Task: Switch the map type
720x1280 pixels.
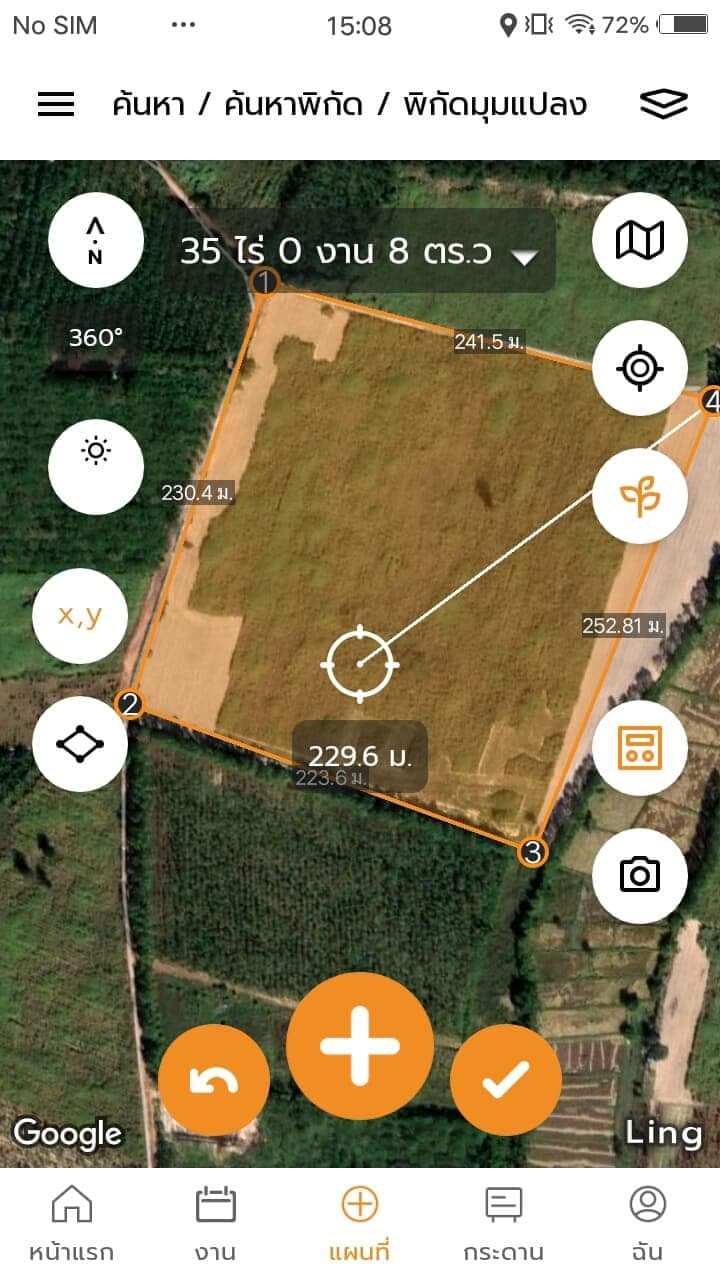Action: tap(640, 240)
